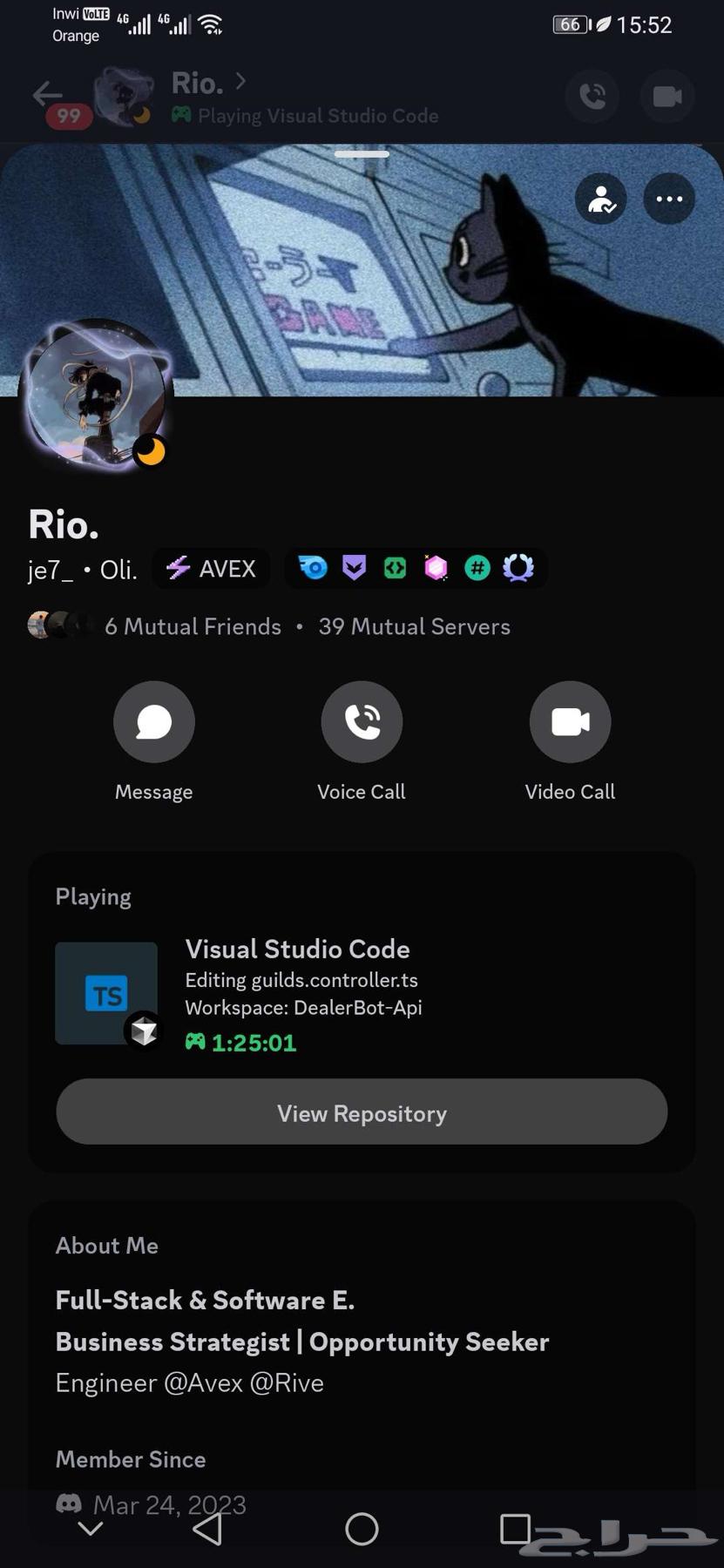This screenshot has width=724, height=1568.
Task: View the 6 Mutual Friends list
Action: pos(192,626)
